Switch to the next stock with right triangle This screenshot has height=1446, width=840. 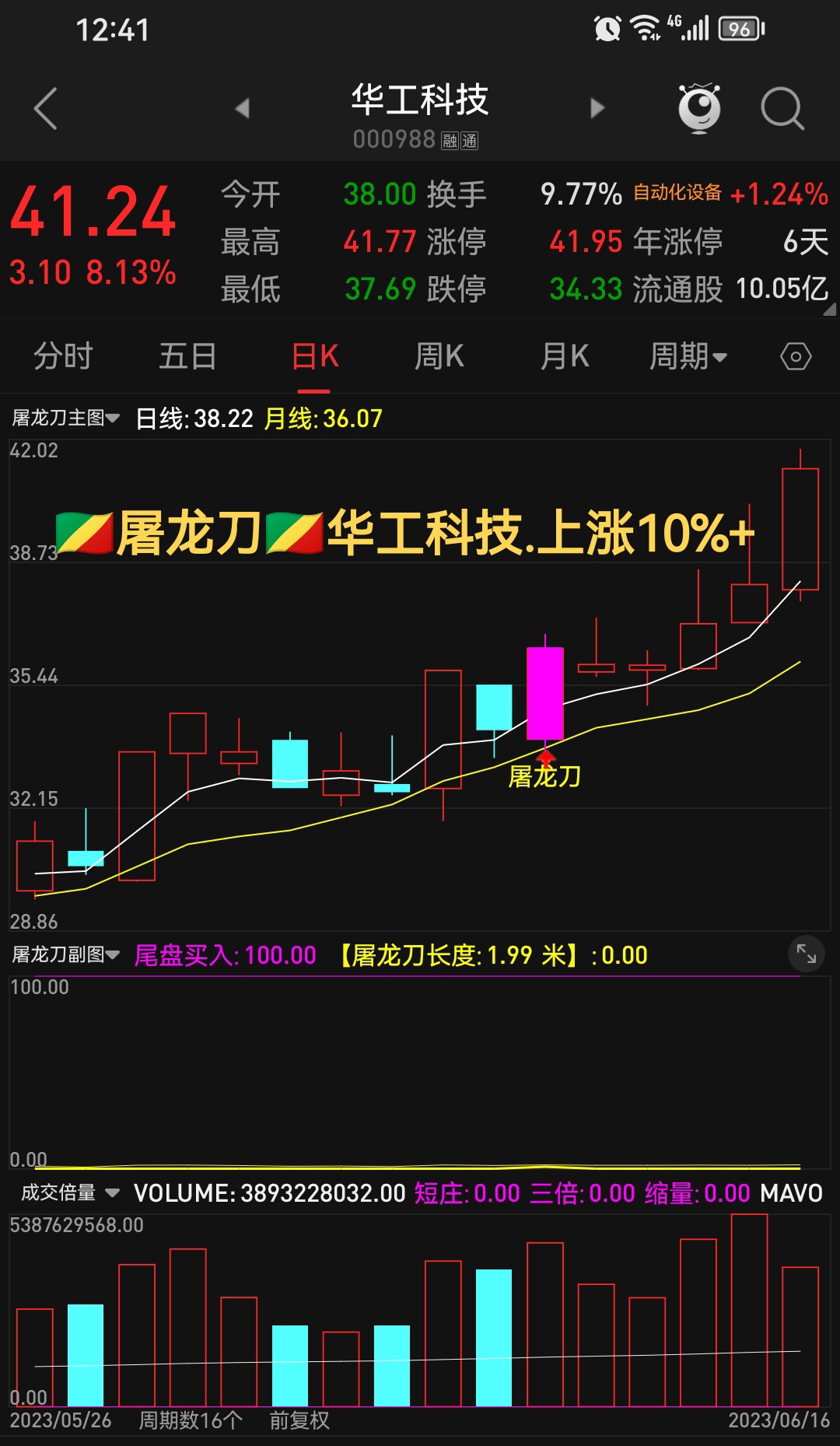[x=597, y=108]
